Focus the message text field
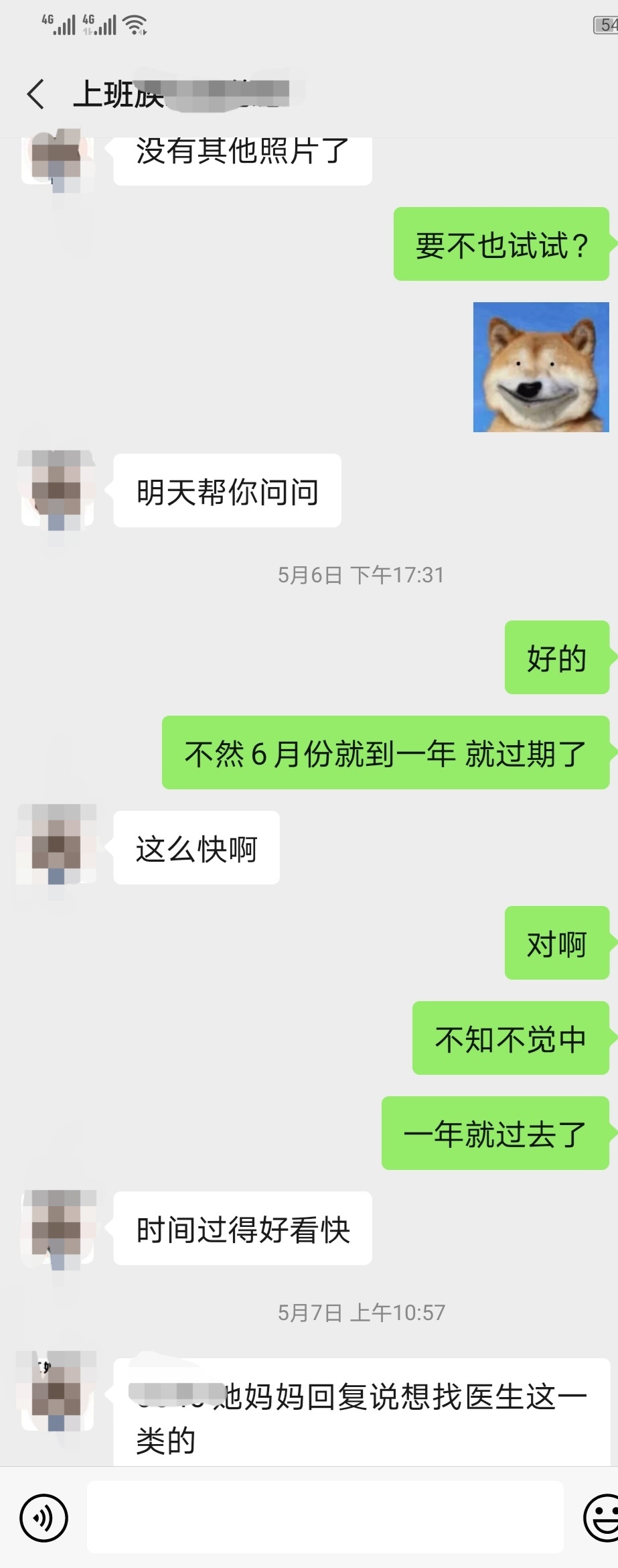The height and width of the screenshot is (1568, 618). point(325,1517)
